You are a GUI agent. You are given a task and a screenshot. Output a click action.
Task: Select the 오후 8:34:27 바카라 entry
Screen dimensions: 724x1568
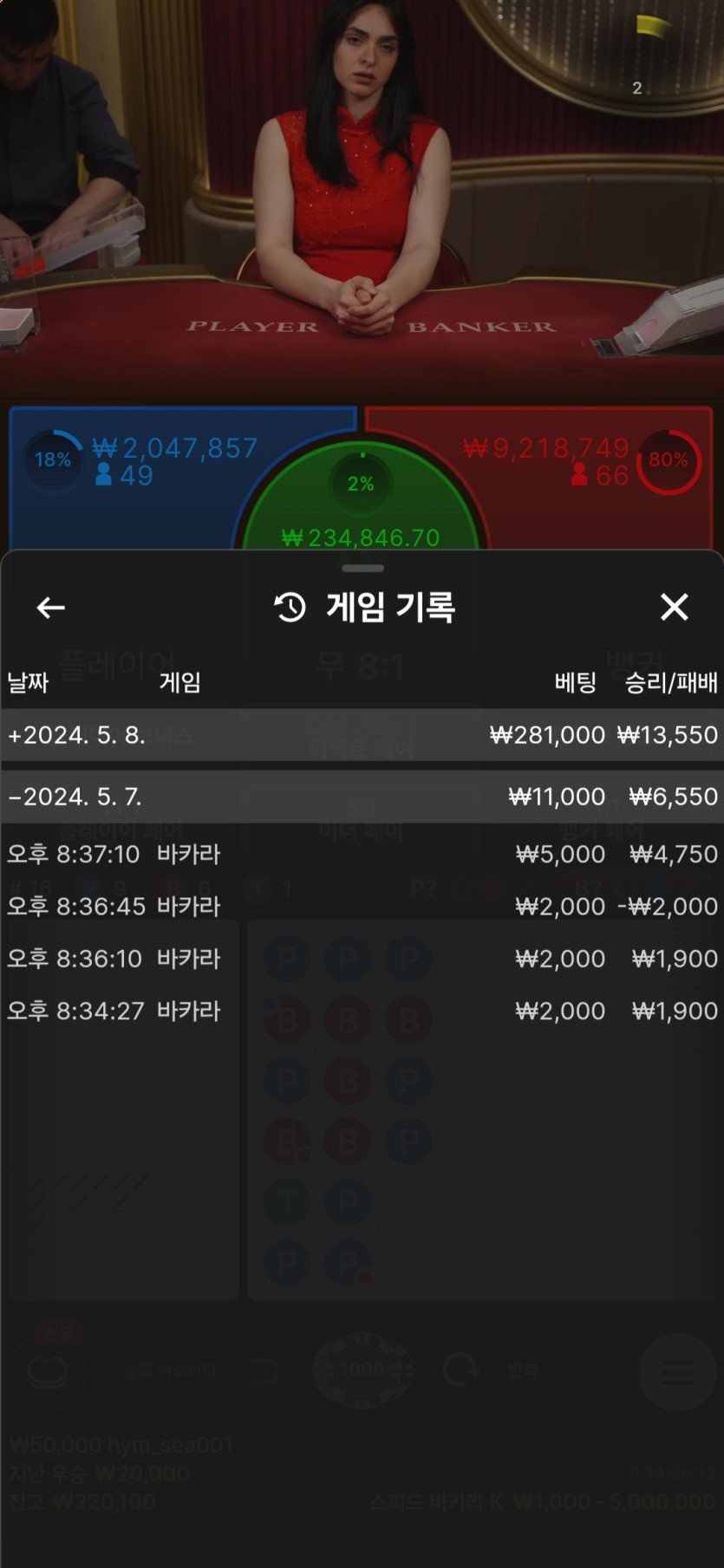tap(362, 1011)
